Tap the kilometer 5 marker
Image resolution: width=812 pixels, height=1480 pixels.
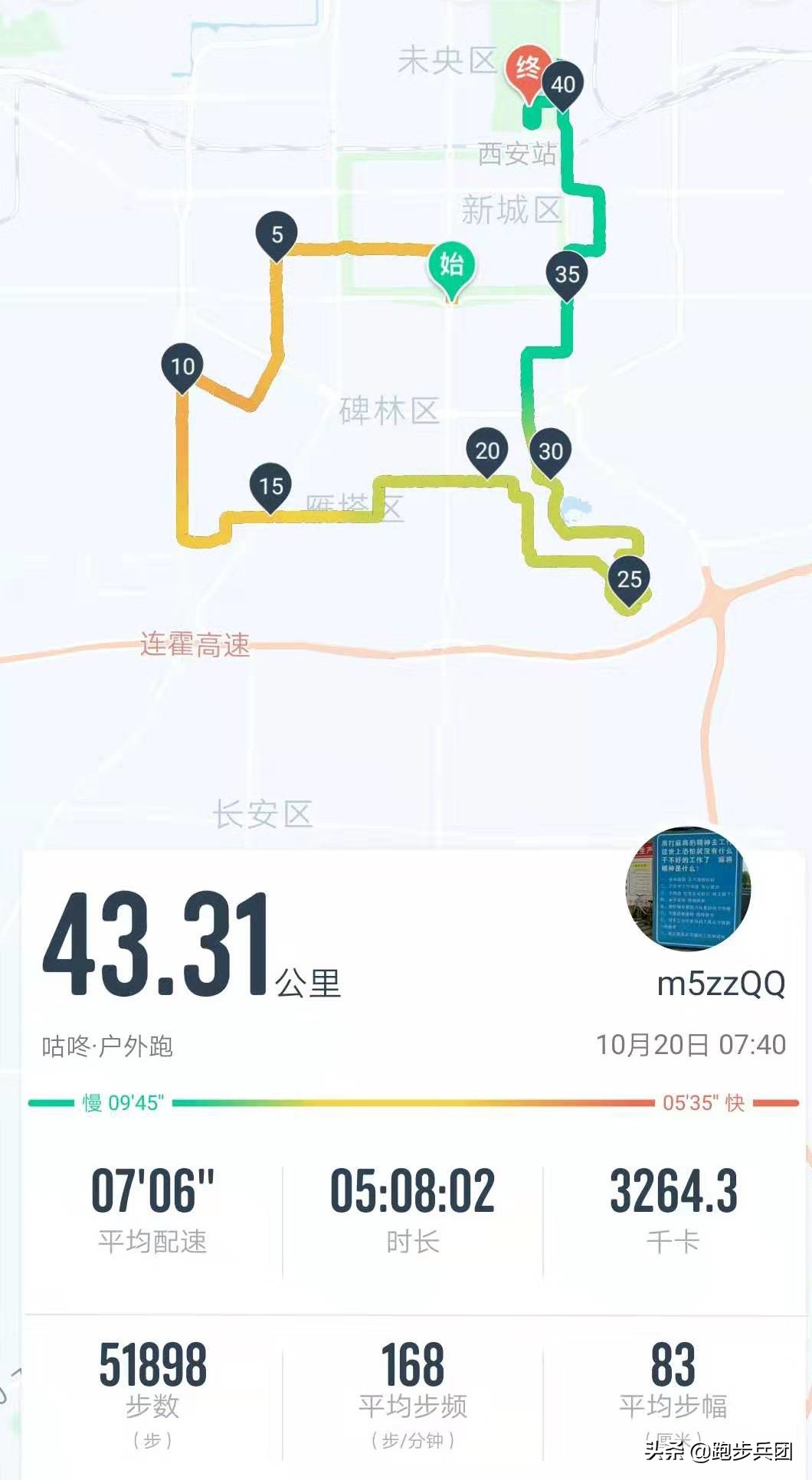277,235
